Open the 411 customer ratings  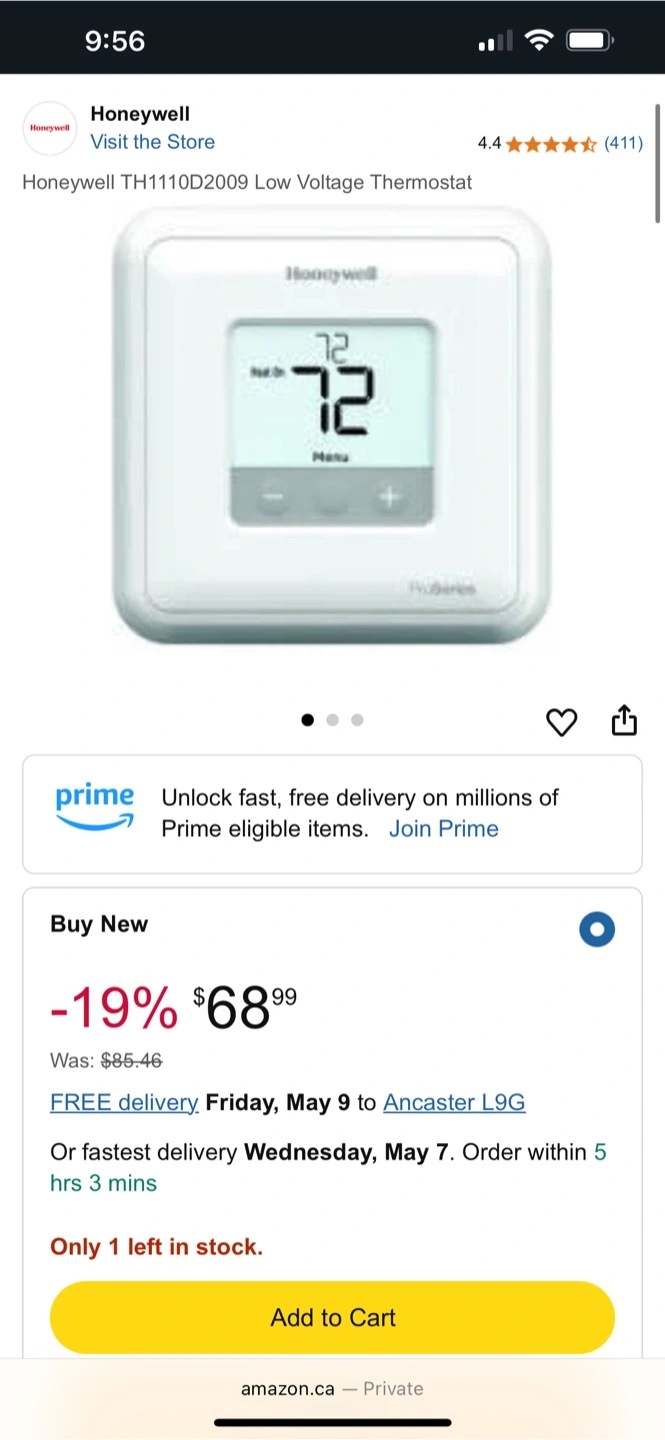click(x=623, y=143)
